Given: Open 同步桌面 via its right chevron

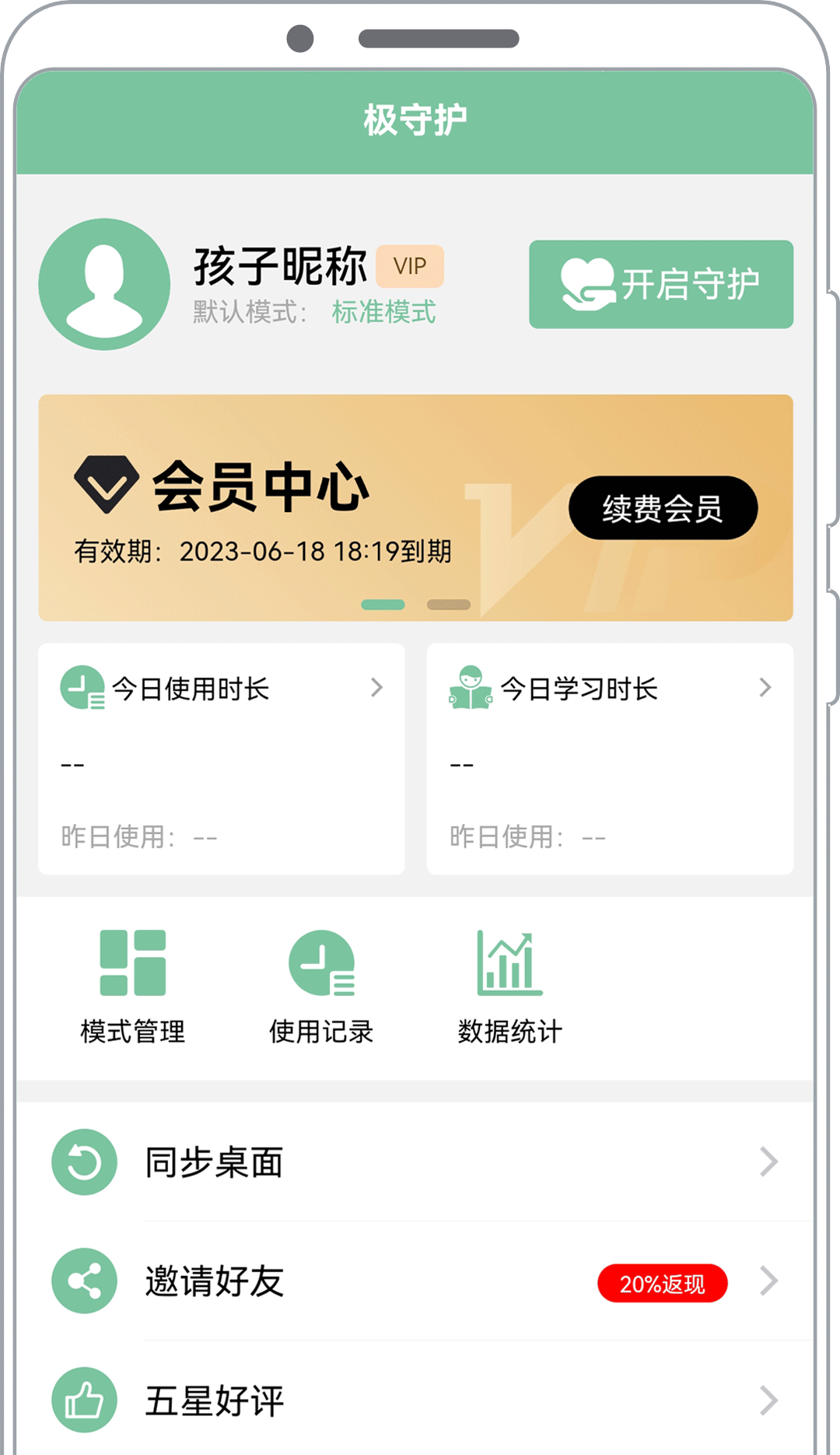Looking at the screenshot, I should coord(770,1162).
